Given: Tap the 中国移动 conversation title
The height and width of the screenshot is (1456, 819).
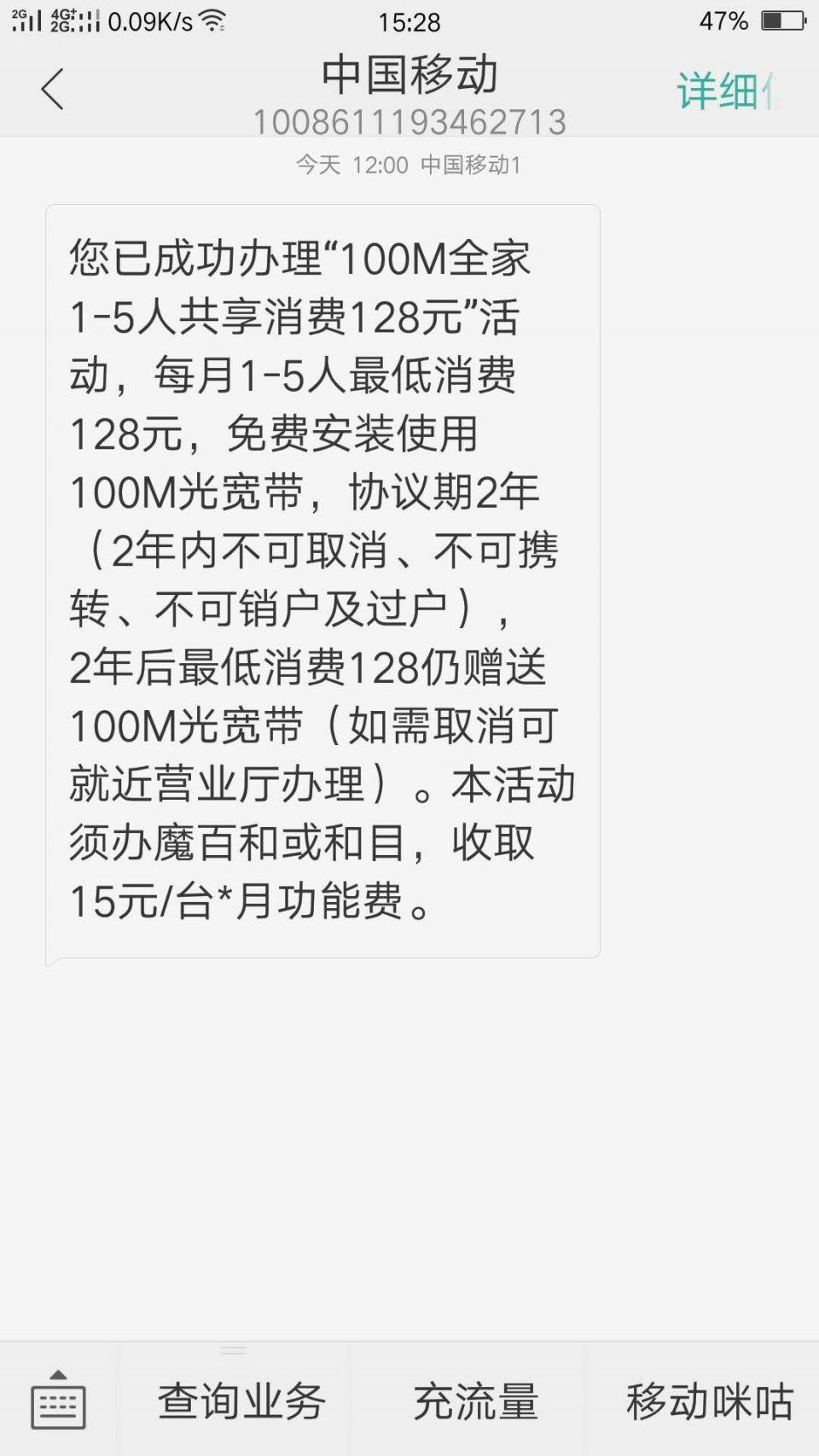Looking at the screenshot, I should [409, 75].
